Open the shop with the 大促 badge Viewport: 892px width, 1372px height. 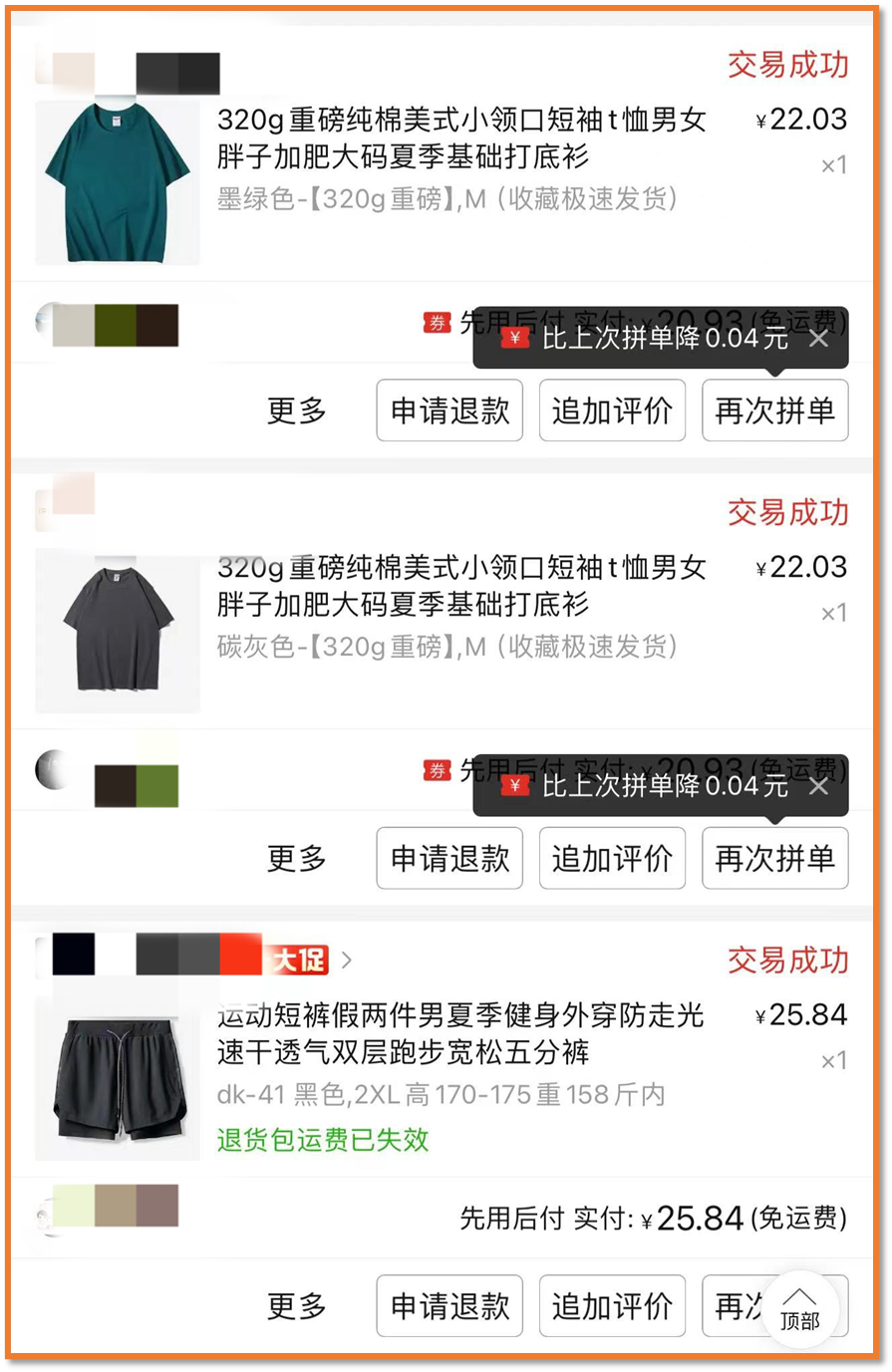click(x=199, y=960)
